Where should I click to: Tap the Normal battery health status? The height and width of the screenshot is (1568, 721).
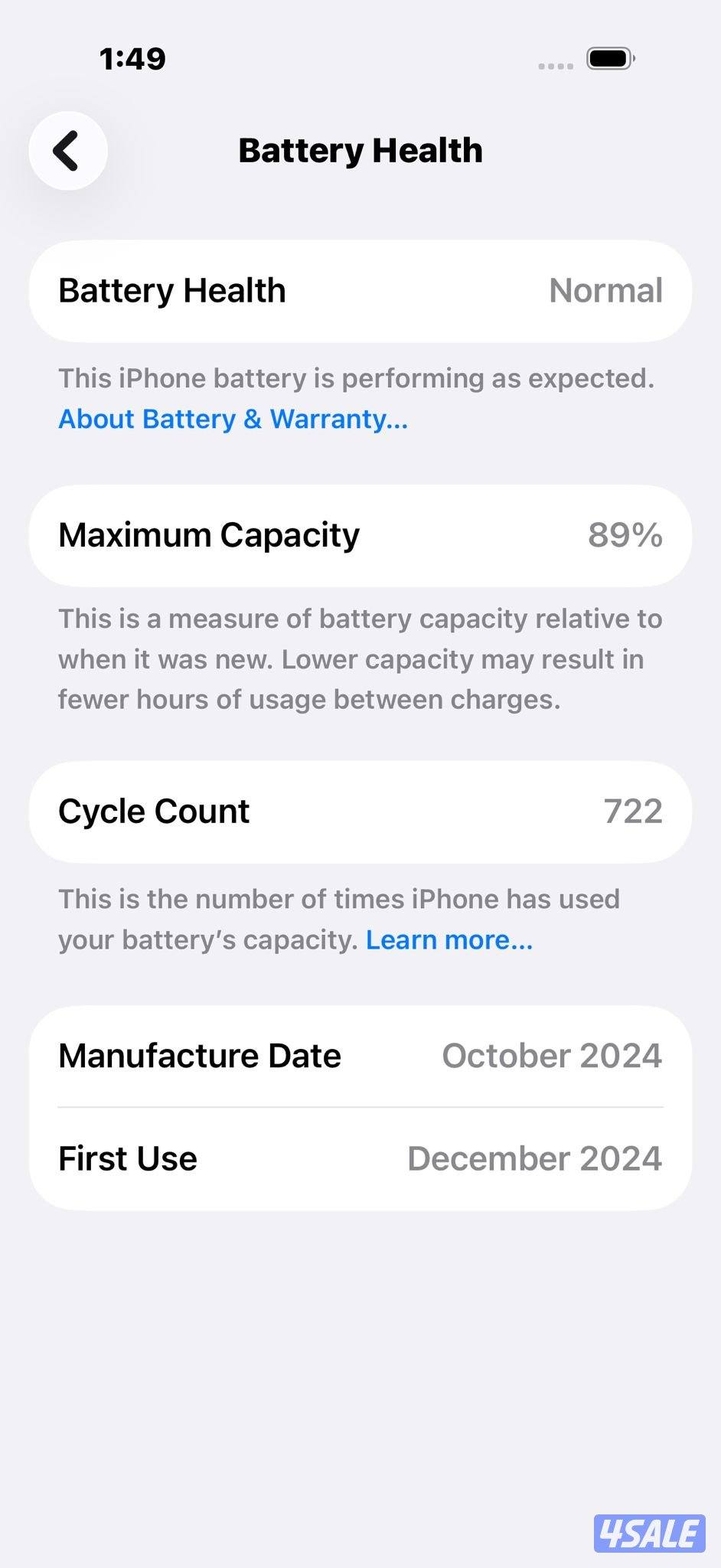tap(605, 291)
